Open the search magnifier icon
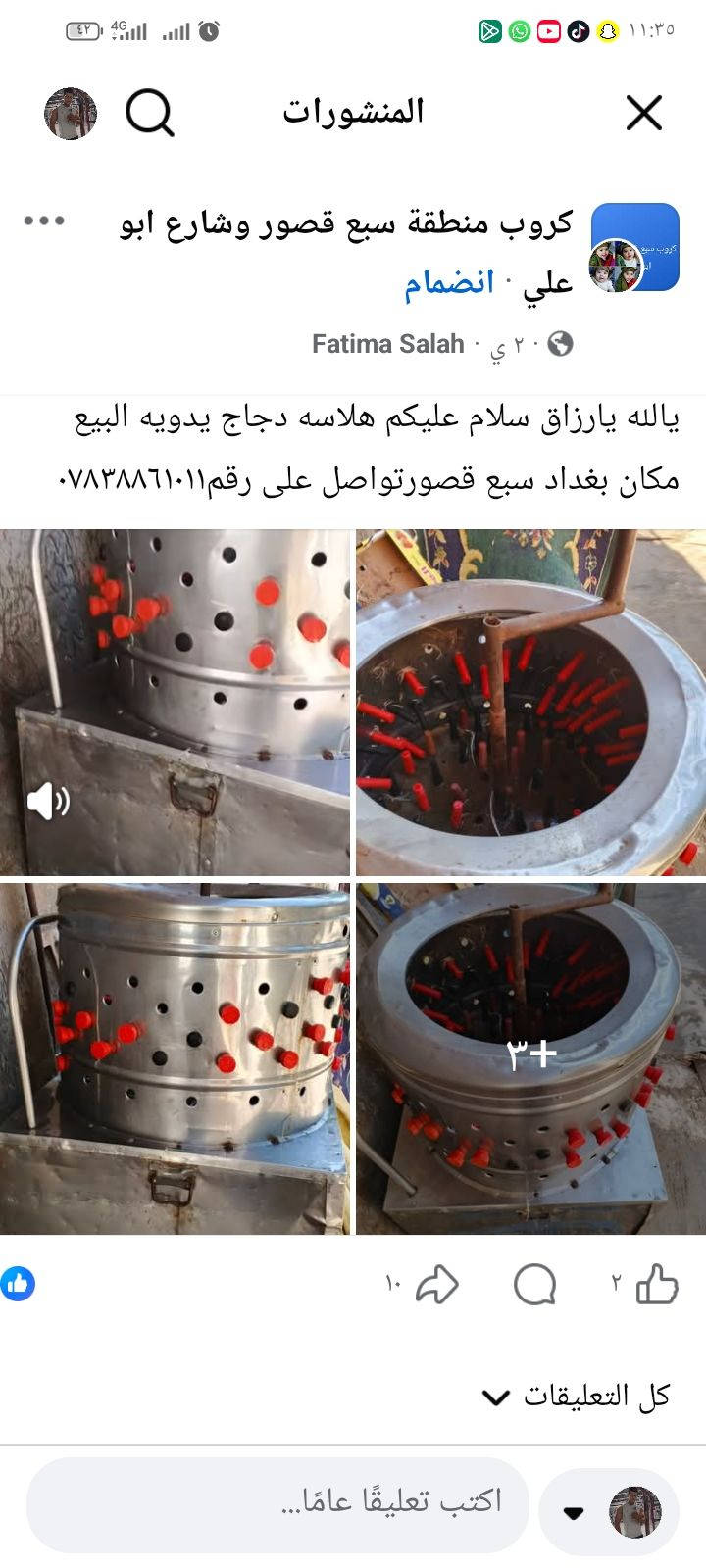The width and height of the screenshot is (706, 1568). click(x=149, y=114)
